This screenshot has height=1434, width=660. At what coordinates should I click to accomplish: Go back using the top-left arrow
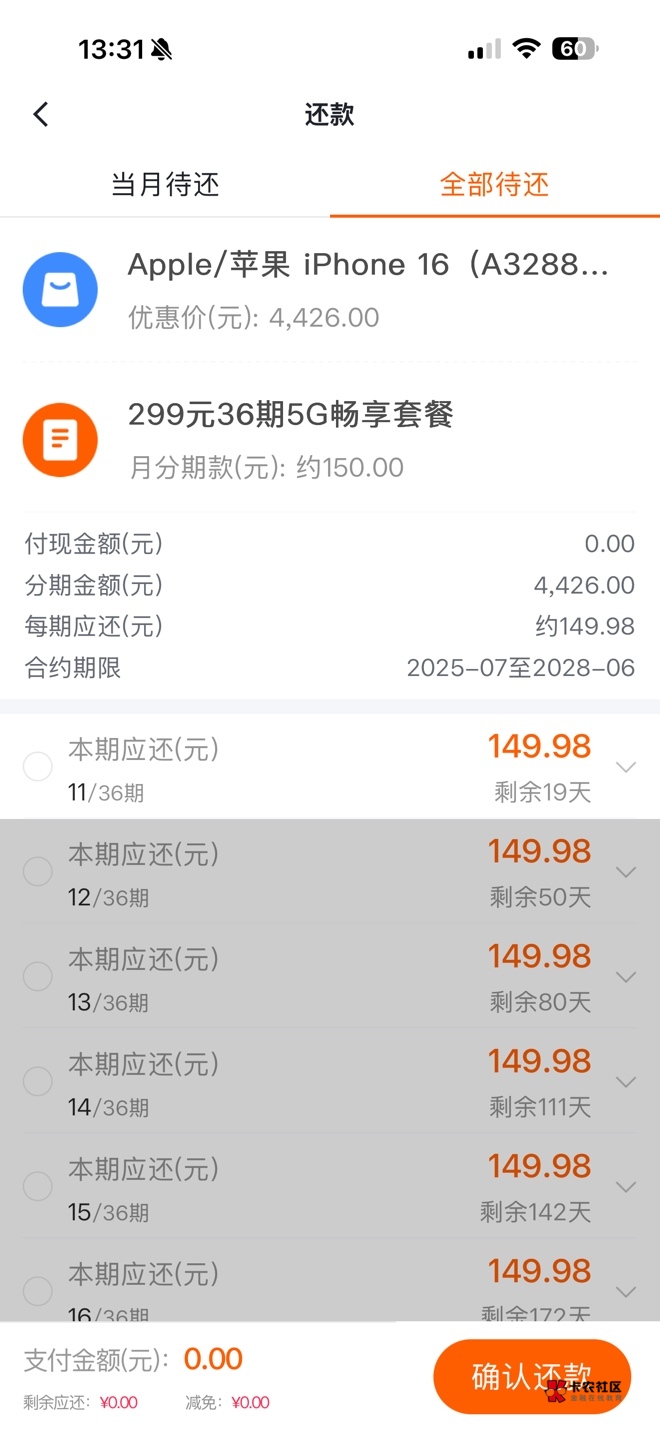pos(41,115)
